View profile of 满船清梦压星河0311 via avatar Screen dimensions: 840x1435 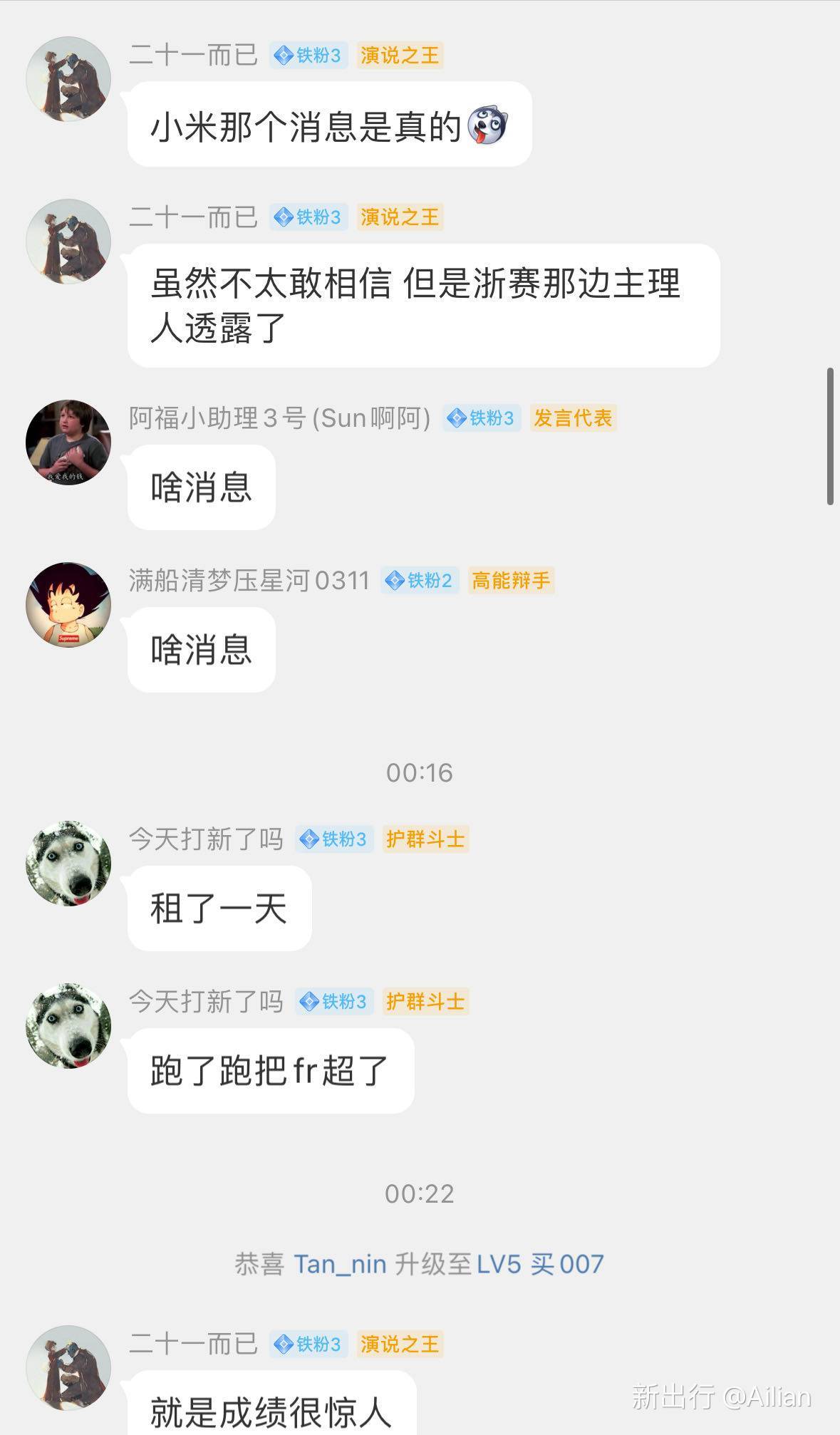click(68, 605)
